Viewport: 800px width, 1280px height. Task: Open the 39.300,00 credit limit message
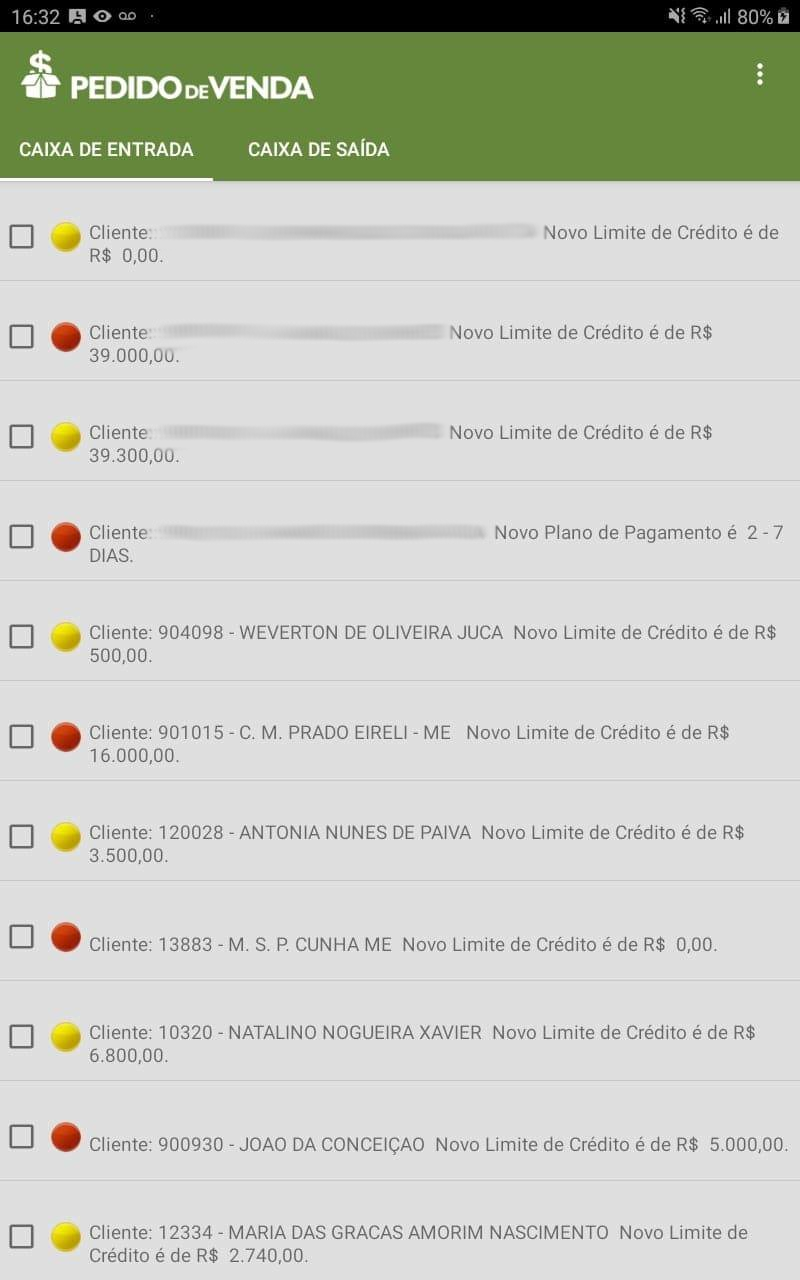coord(400,443)
